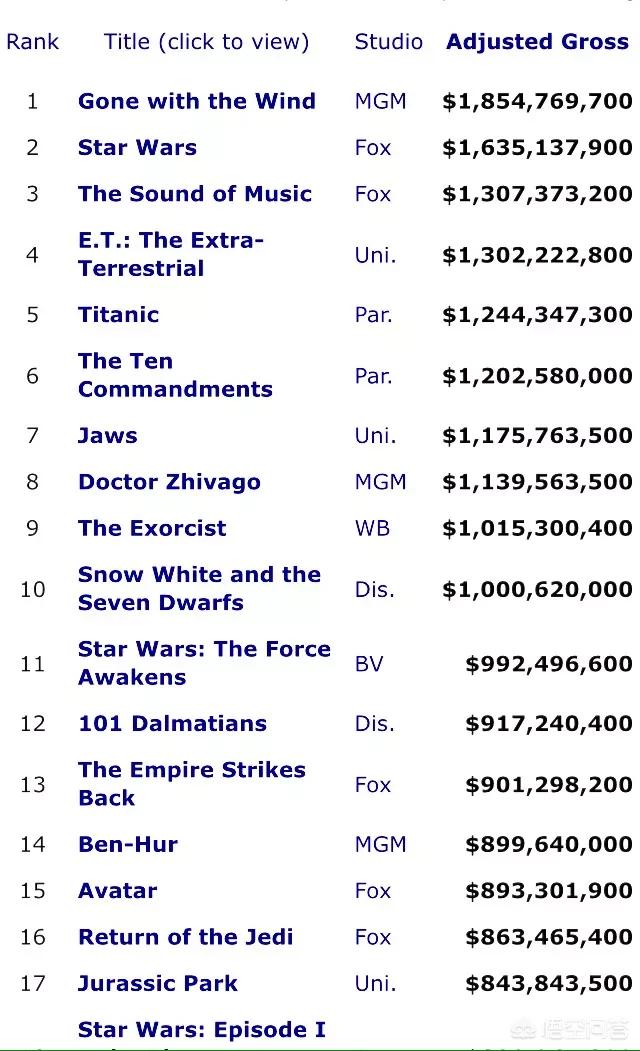Viewport: 640px width, 1051px height.
Task: Open the 101 Dalmatians link
Action: pyautogui.click(x=173, y=723)
